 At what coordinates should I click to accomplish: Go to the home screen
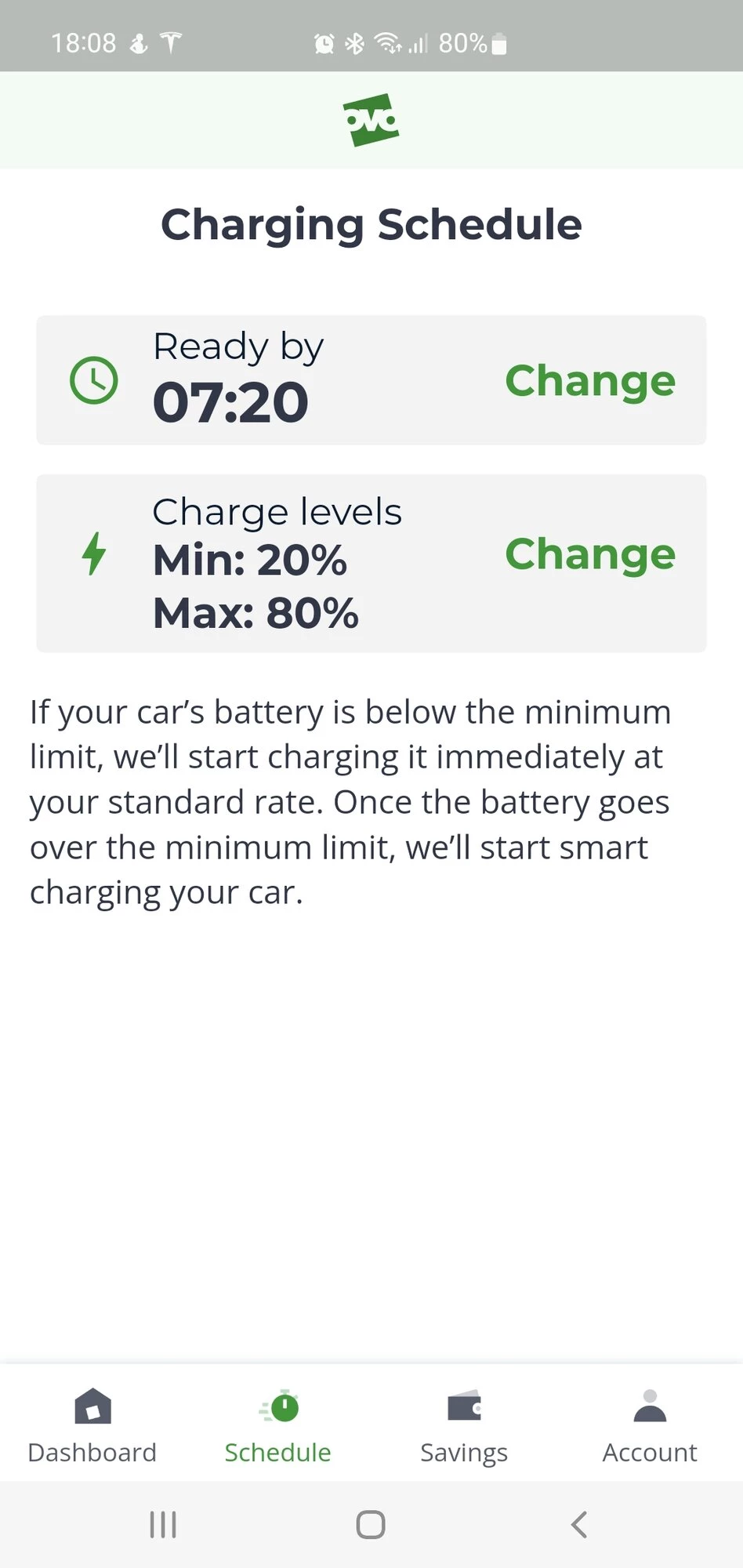pos(371,1525)
